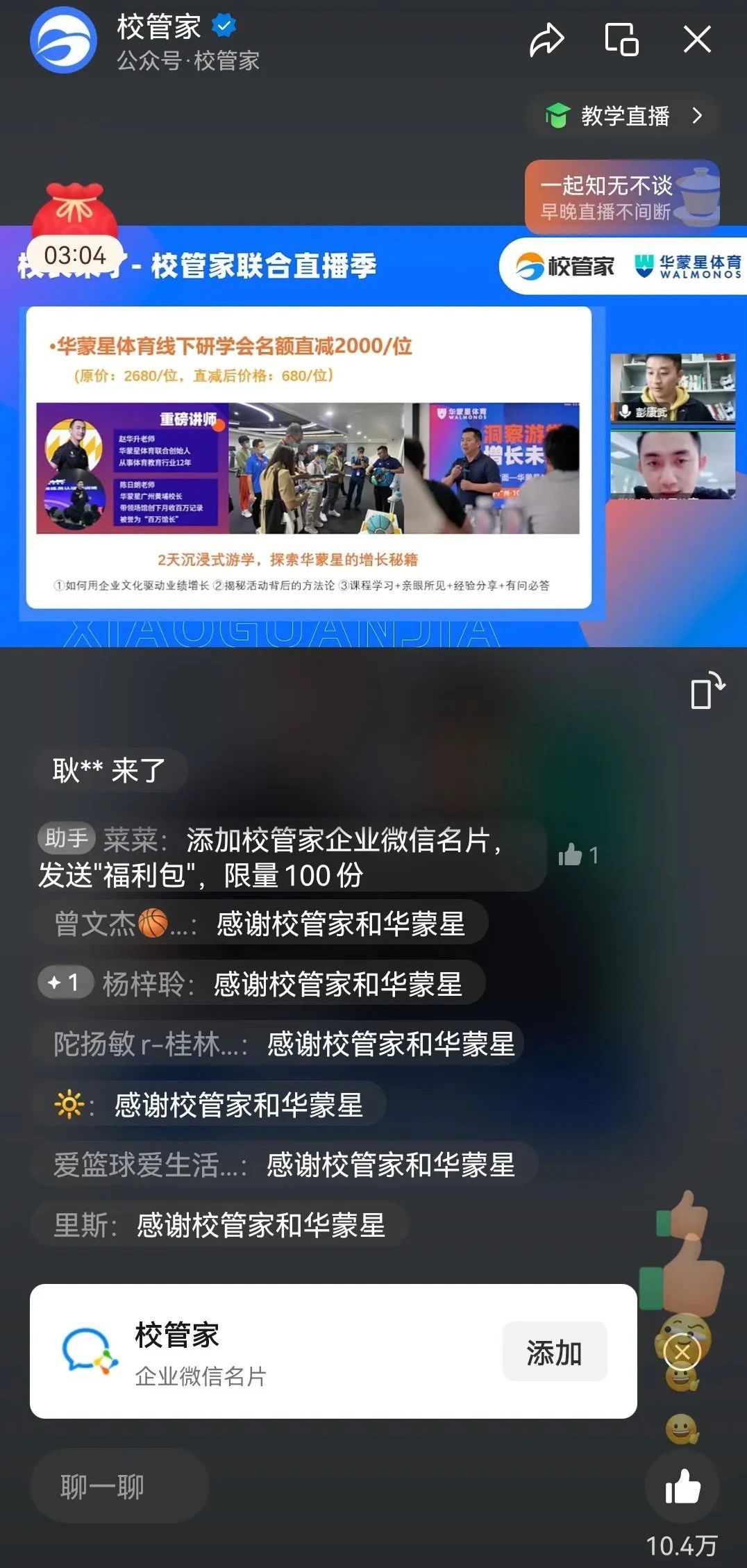The height and width of the screenshot is (1568, 747).
Task: Tap 添加 to add 校管家 contact card
Action: click(x=554, y=1353)
